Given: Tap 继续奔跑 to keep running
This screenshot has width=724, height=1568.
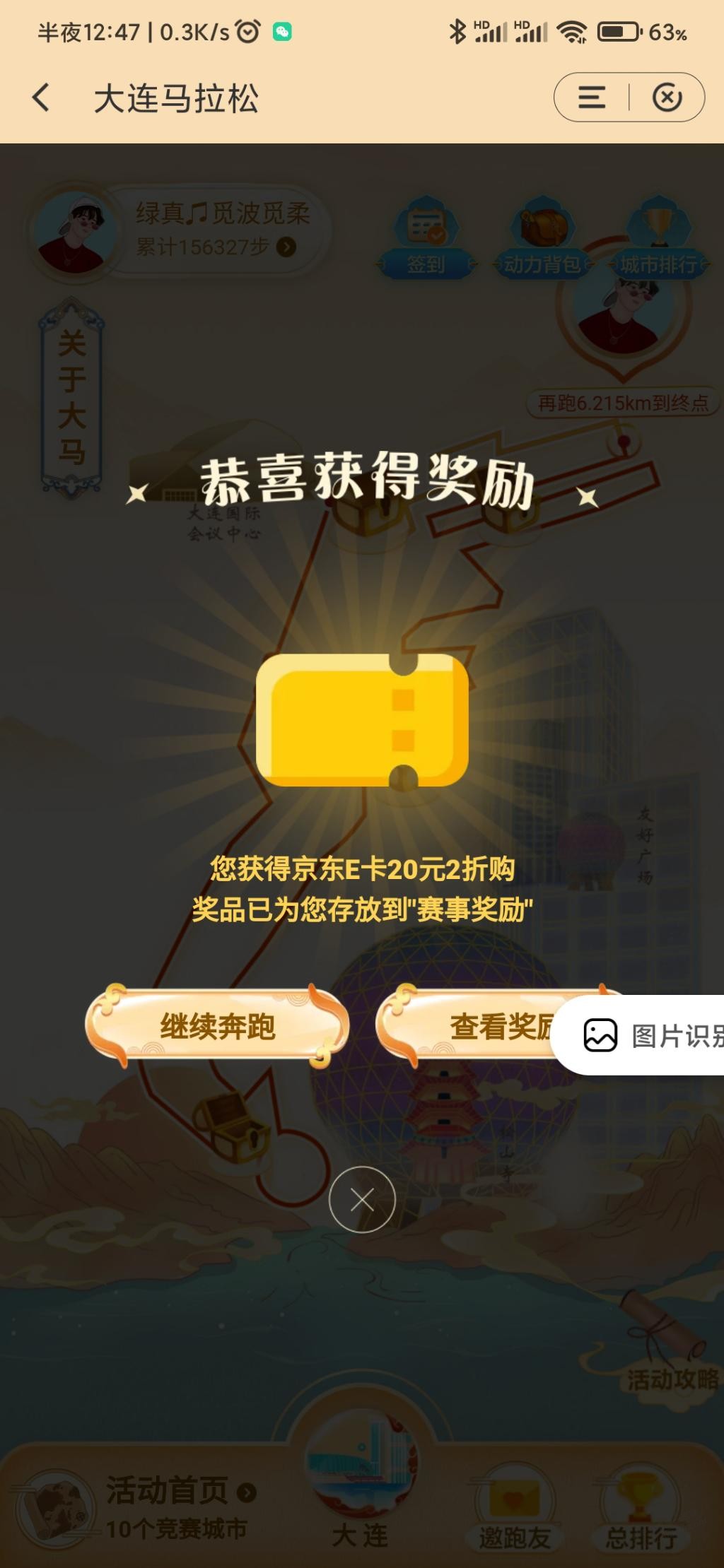Looking at the screenshot, I should coord(217,1026).
